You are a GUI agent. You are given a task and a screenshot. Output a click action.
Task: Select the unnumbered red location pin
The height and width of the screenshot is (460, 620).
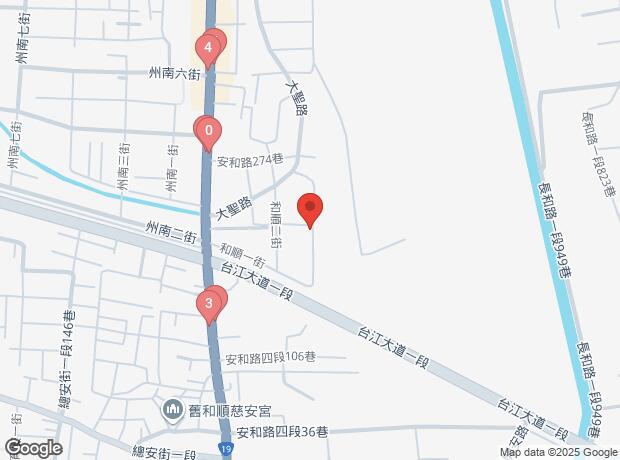point(311,209)
